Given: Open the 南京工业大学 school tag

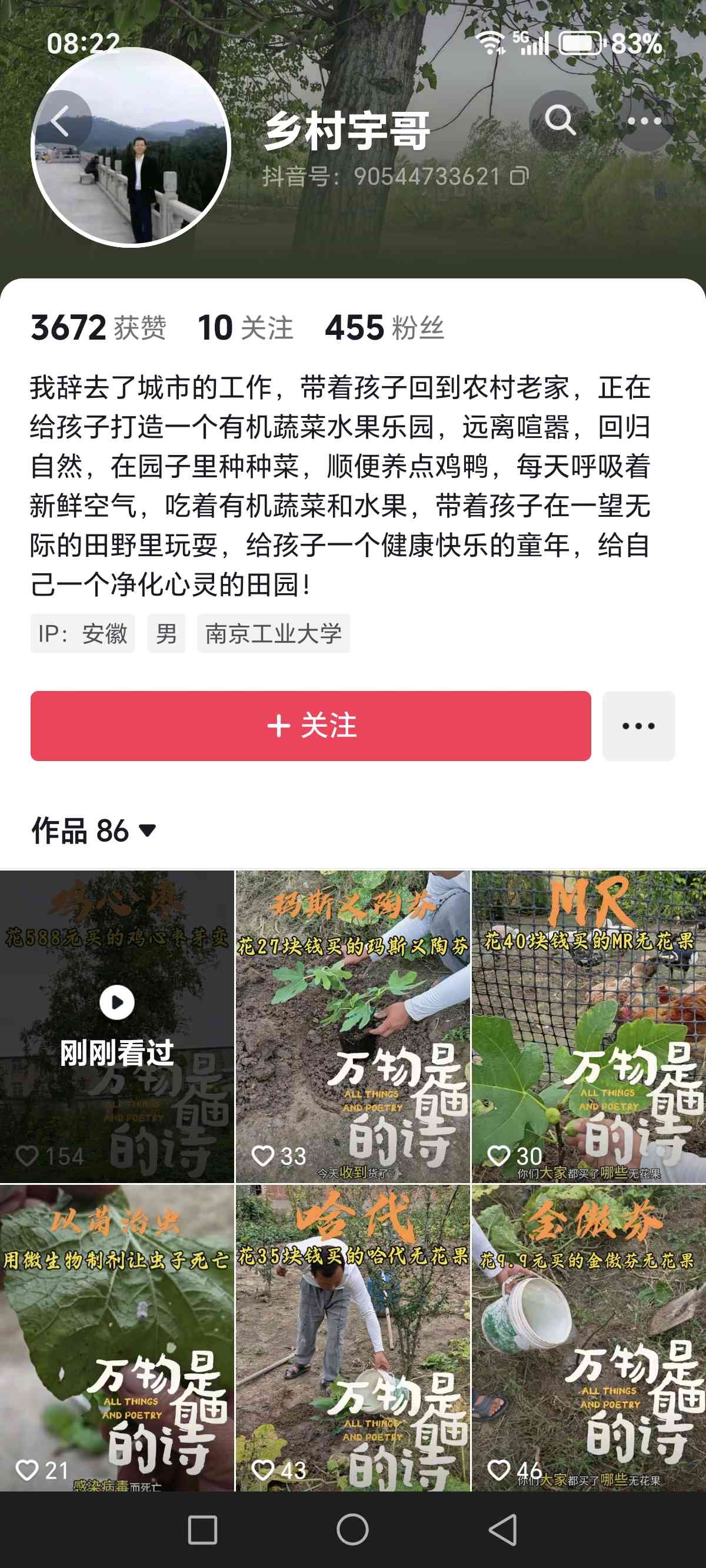Looking at the screenshot, I should click(x=273, y=634).
